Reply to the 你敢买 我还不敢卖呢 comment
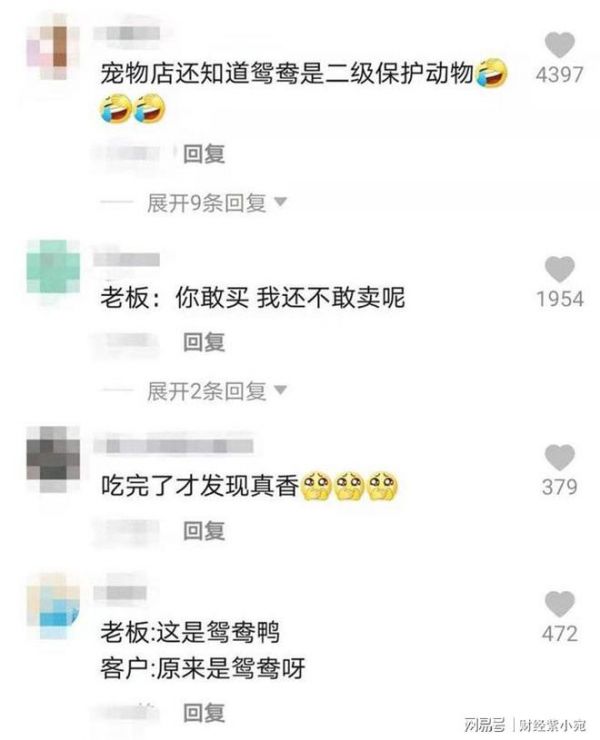The width and height of the screenshot is (600, 740). (x=204, y=342)
